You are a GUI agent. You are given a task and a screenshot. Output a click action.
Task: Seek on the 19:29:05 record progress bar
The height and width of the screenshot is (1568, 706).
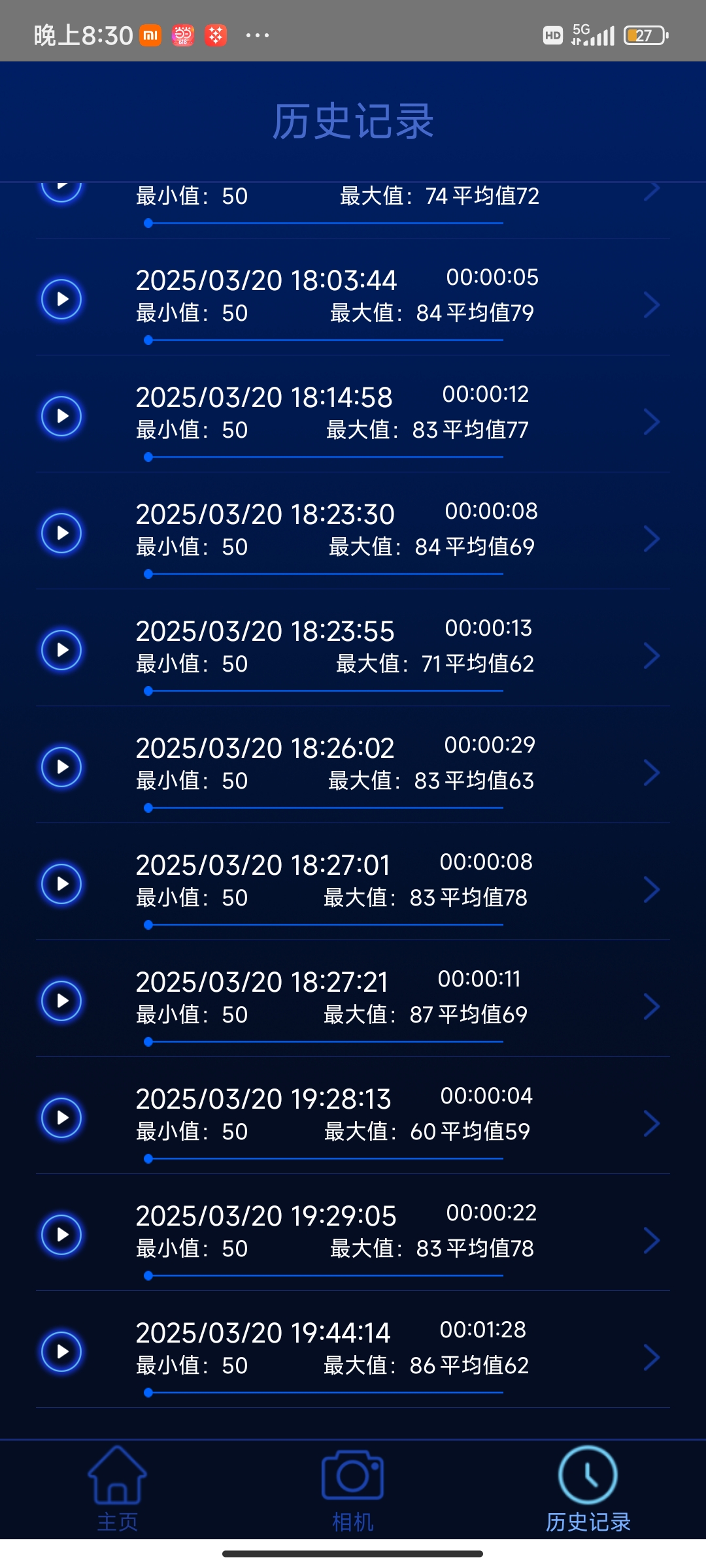pos(325,1275)
